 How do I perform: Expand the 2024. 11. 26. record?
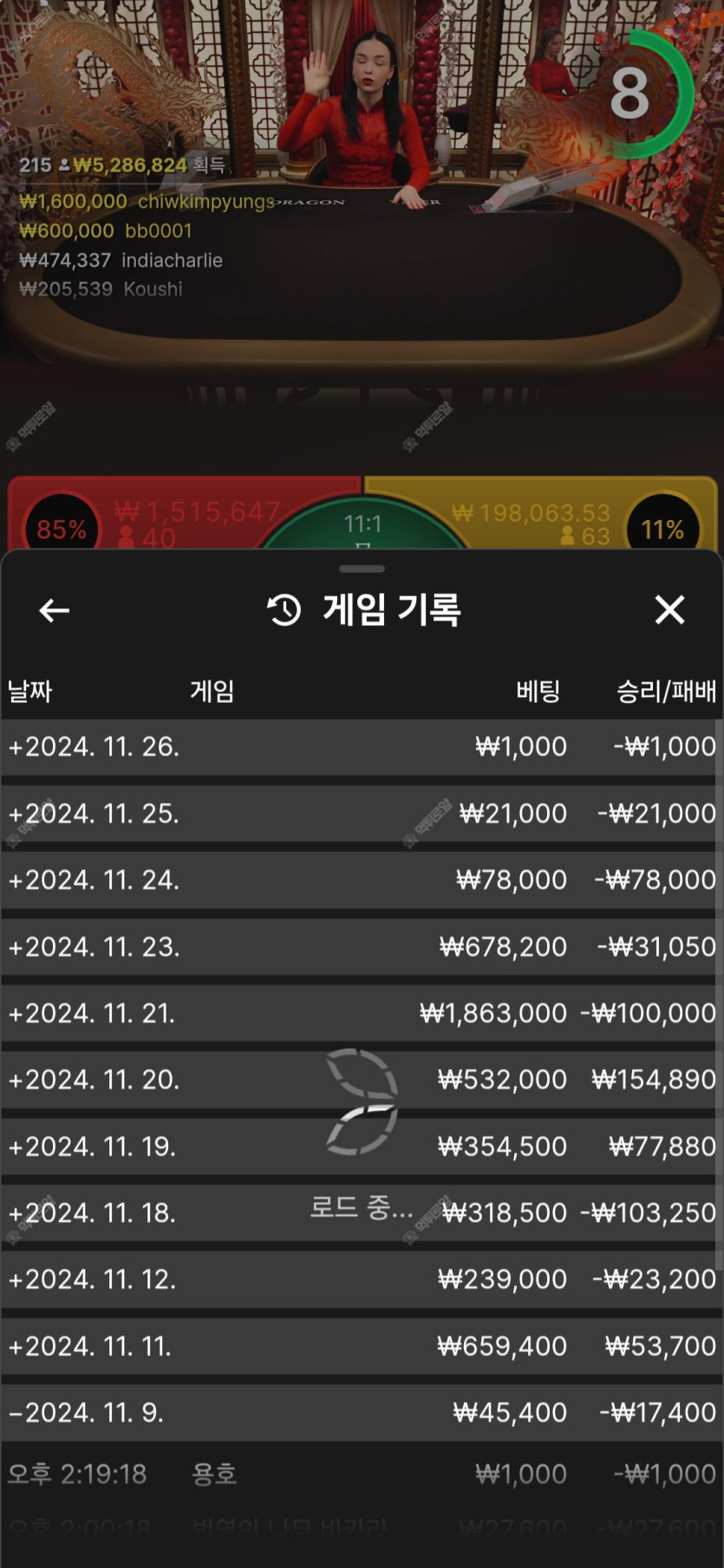[94, 746]
